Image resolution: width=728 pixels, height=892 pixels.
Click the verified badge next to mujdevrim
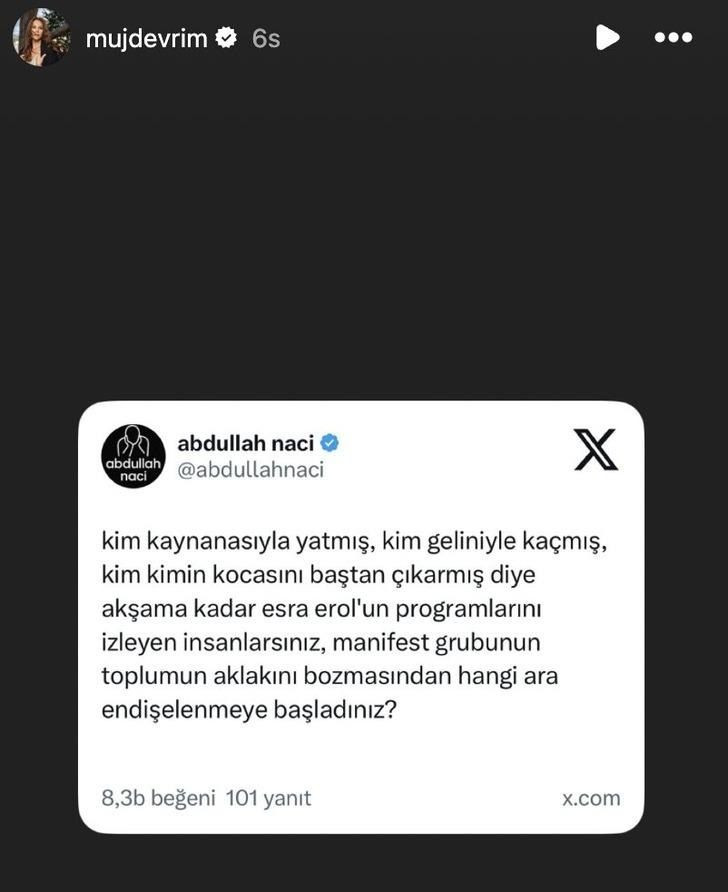[x=227, y=37]
